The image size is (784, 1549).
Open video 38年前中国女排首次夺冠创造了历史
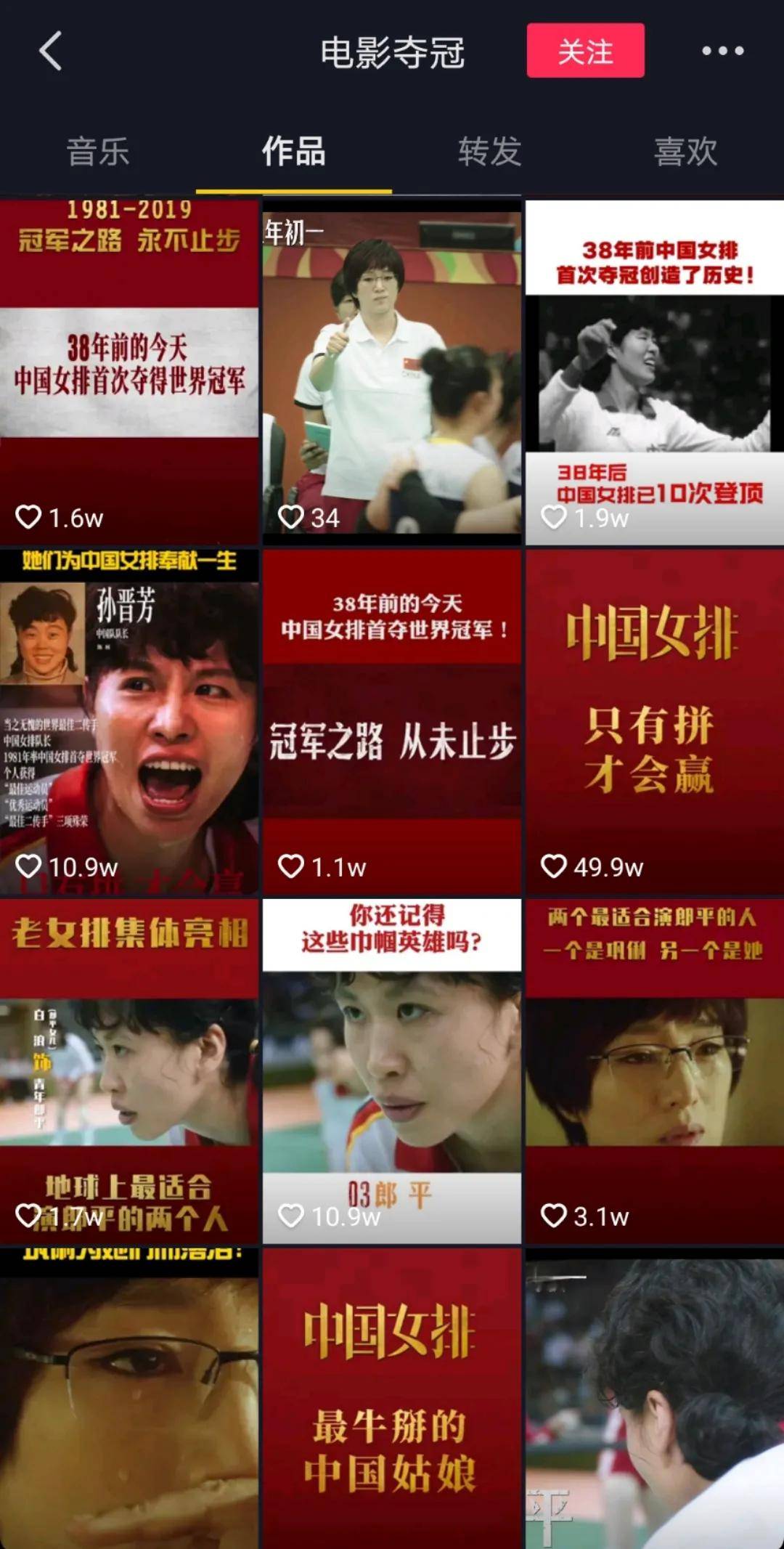pyautogui.click(x=655, y=370)
